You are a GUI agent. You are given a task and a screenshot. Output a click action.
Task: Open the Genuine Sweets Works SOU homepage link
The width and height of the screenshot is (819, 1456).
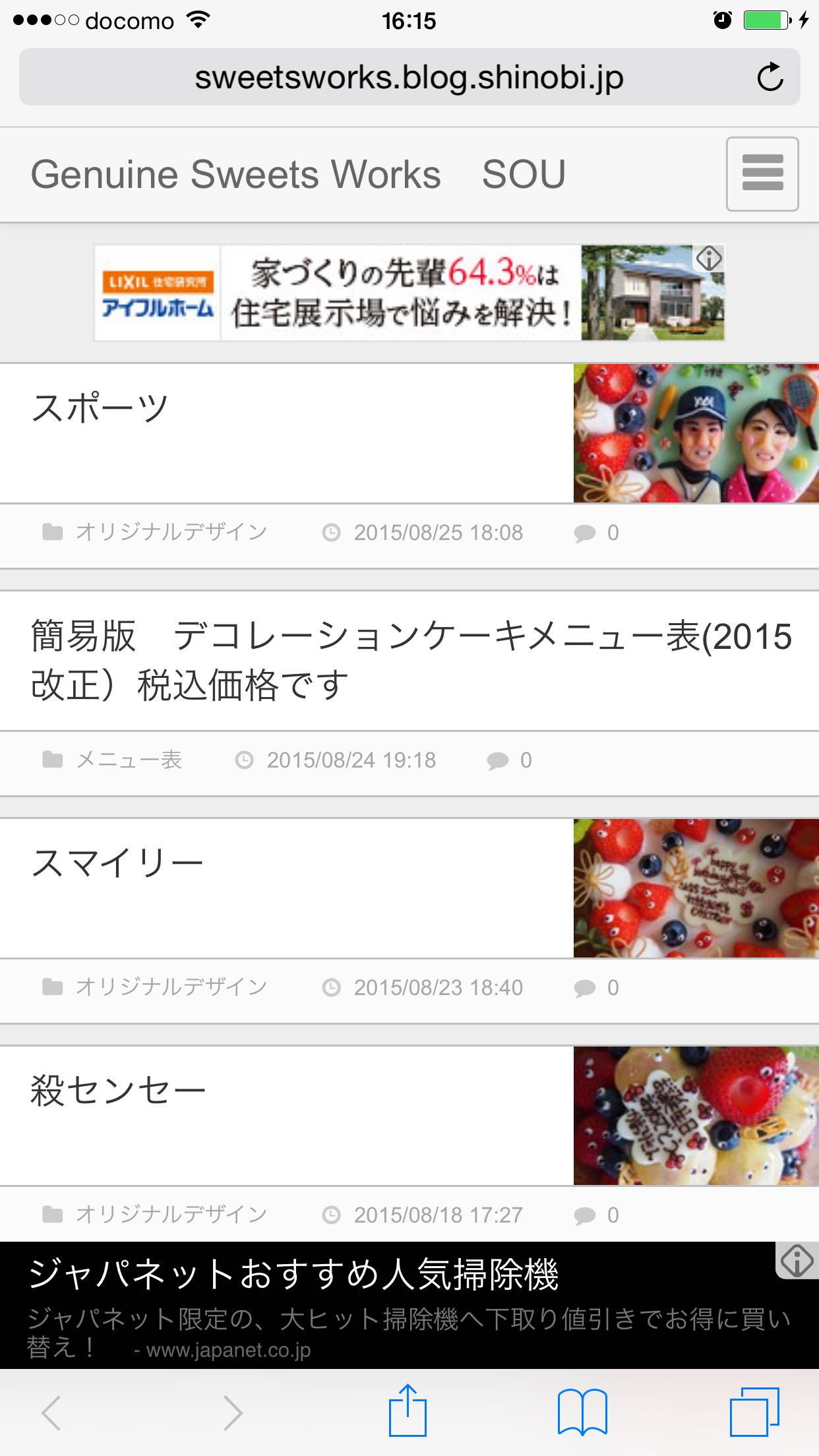point(298,175)
